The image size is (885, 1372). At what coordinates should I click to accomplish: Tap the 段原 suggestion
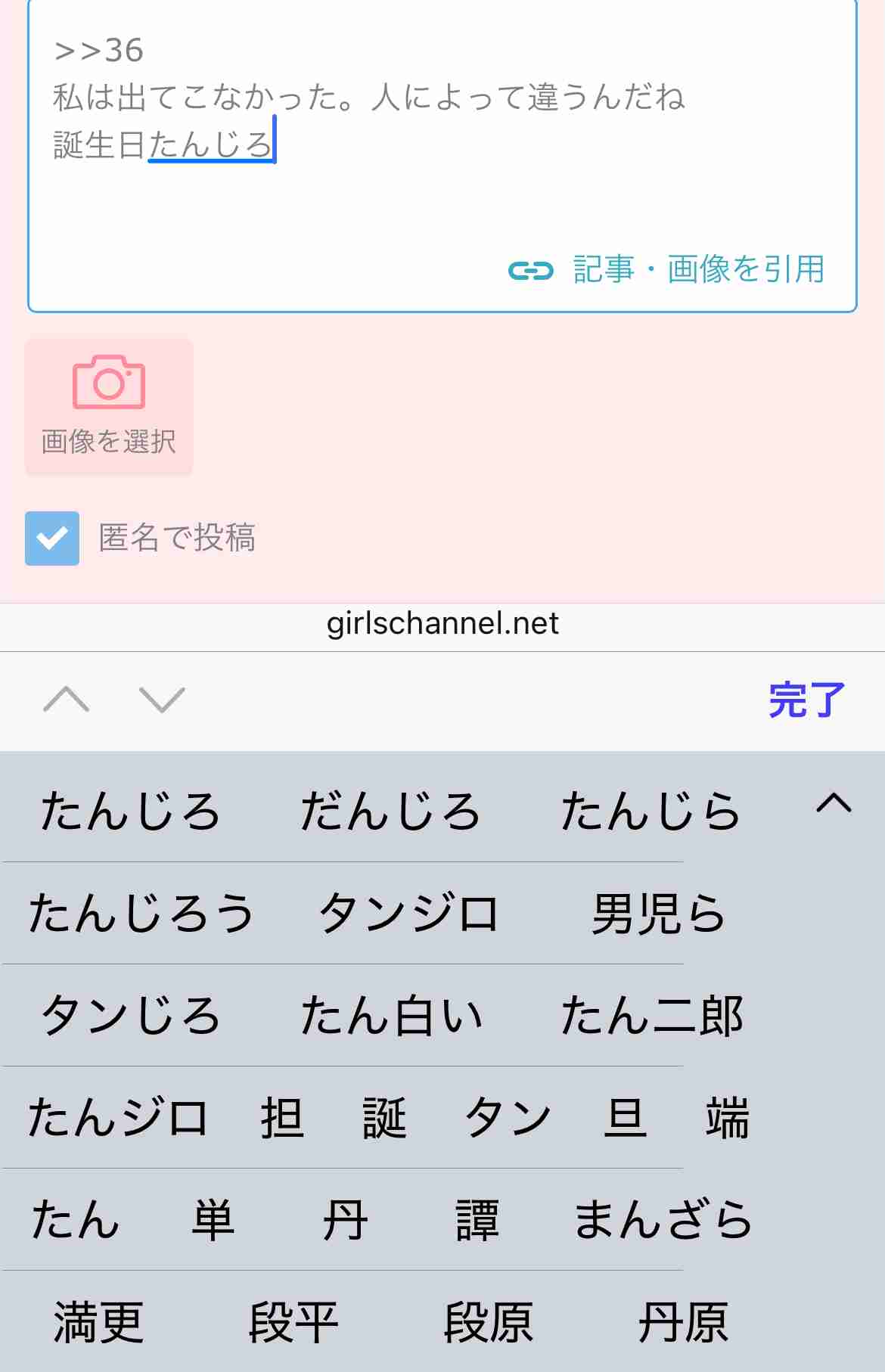coord(489,1321)
